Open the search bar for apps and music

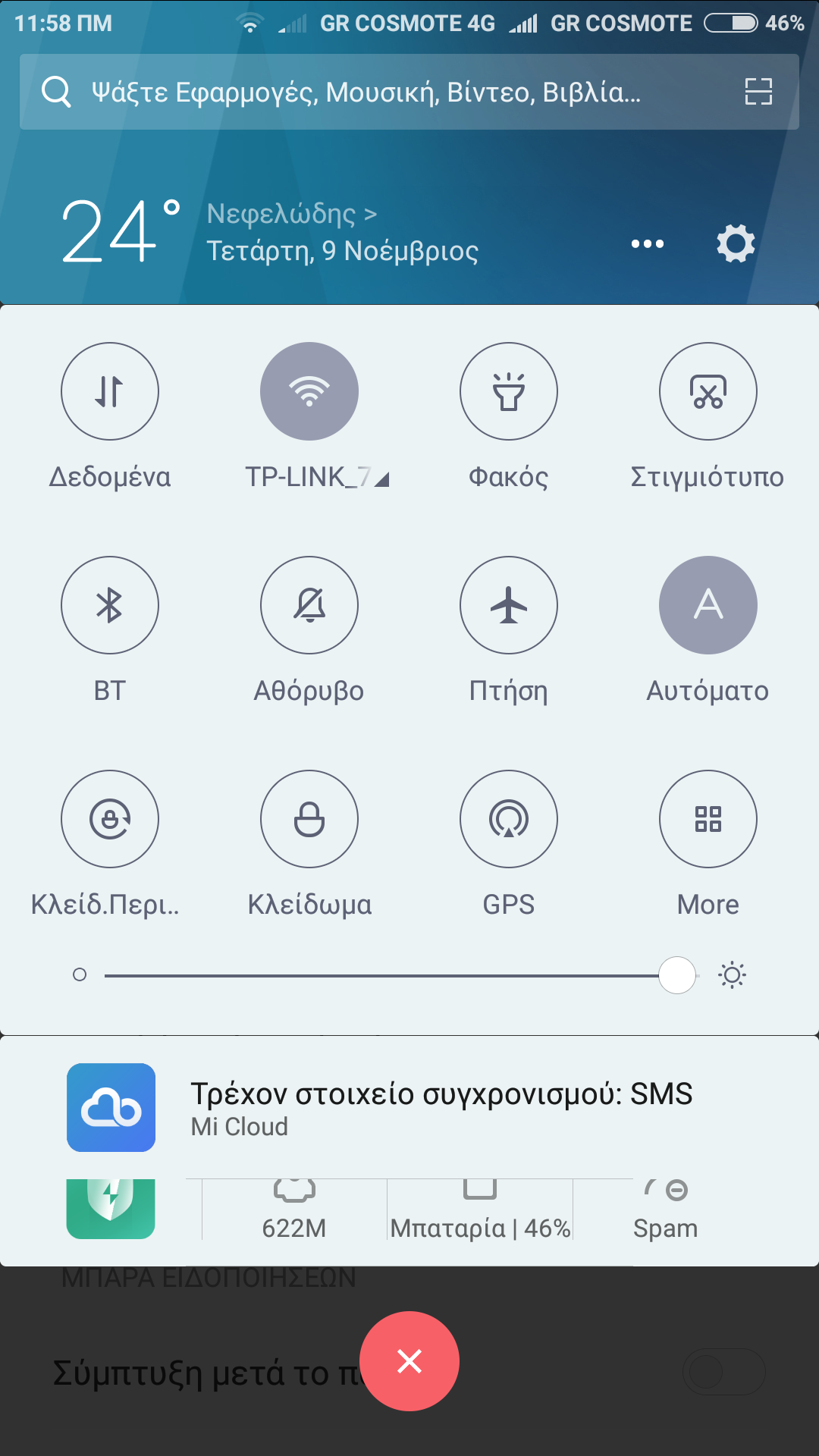[x=364, y=92]
